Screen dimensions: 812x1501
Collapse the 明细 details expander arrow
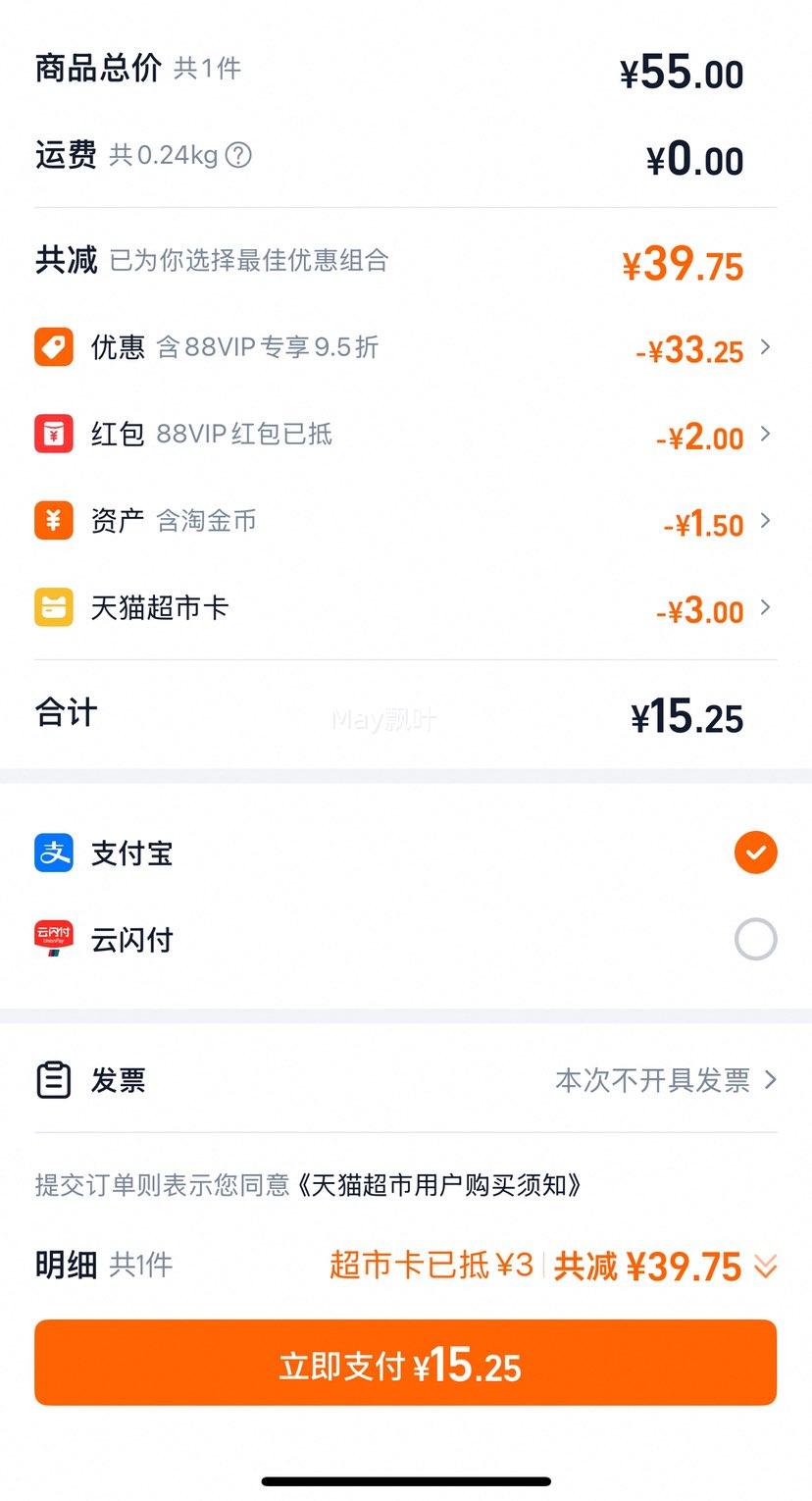[765, 1267]
